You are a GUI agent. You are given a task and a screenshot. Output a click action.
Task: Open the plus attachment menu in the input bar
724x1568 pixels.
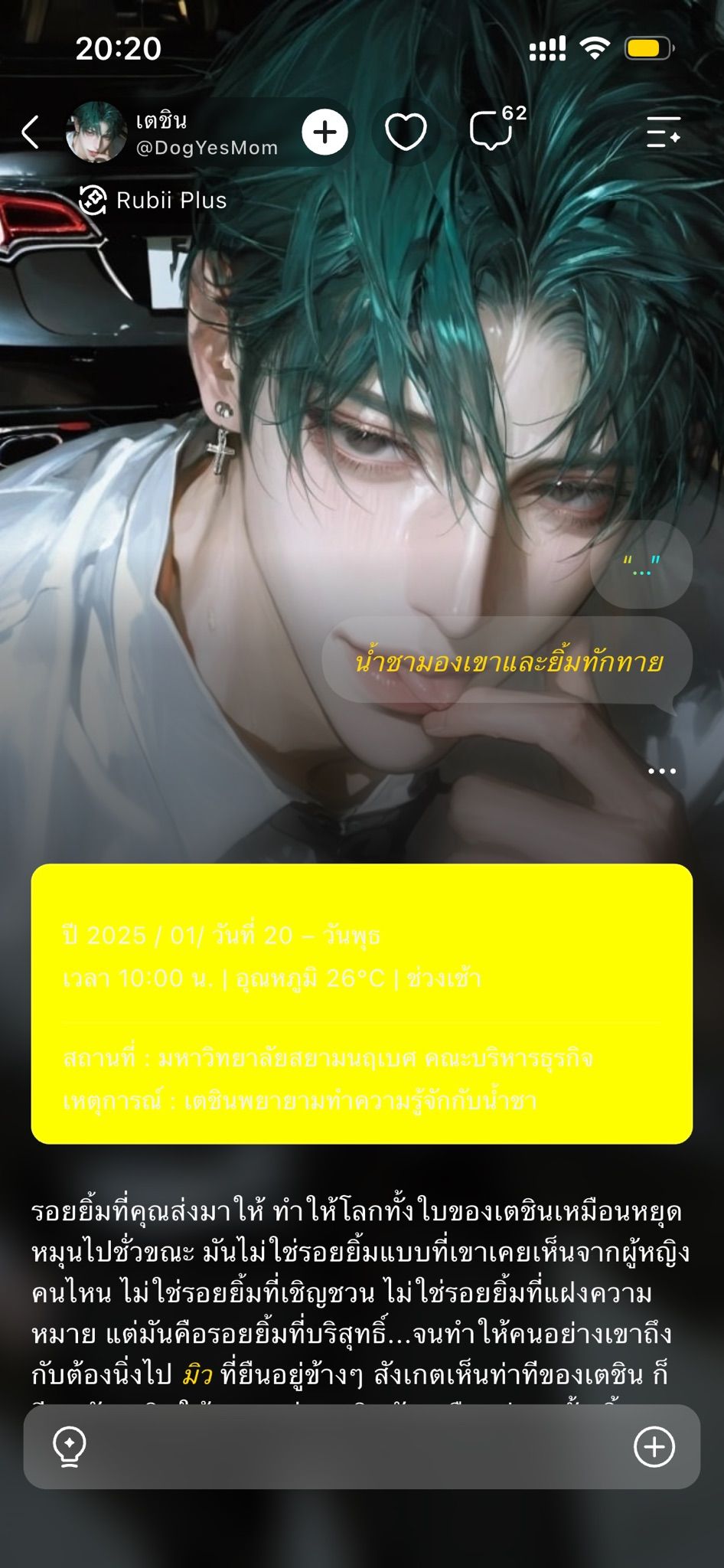(x=654, y=1447)
